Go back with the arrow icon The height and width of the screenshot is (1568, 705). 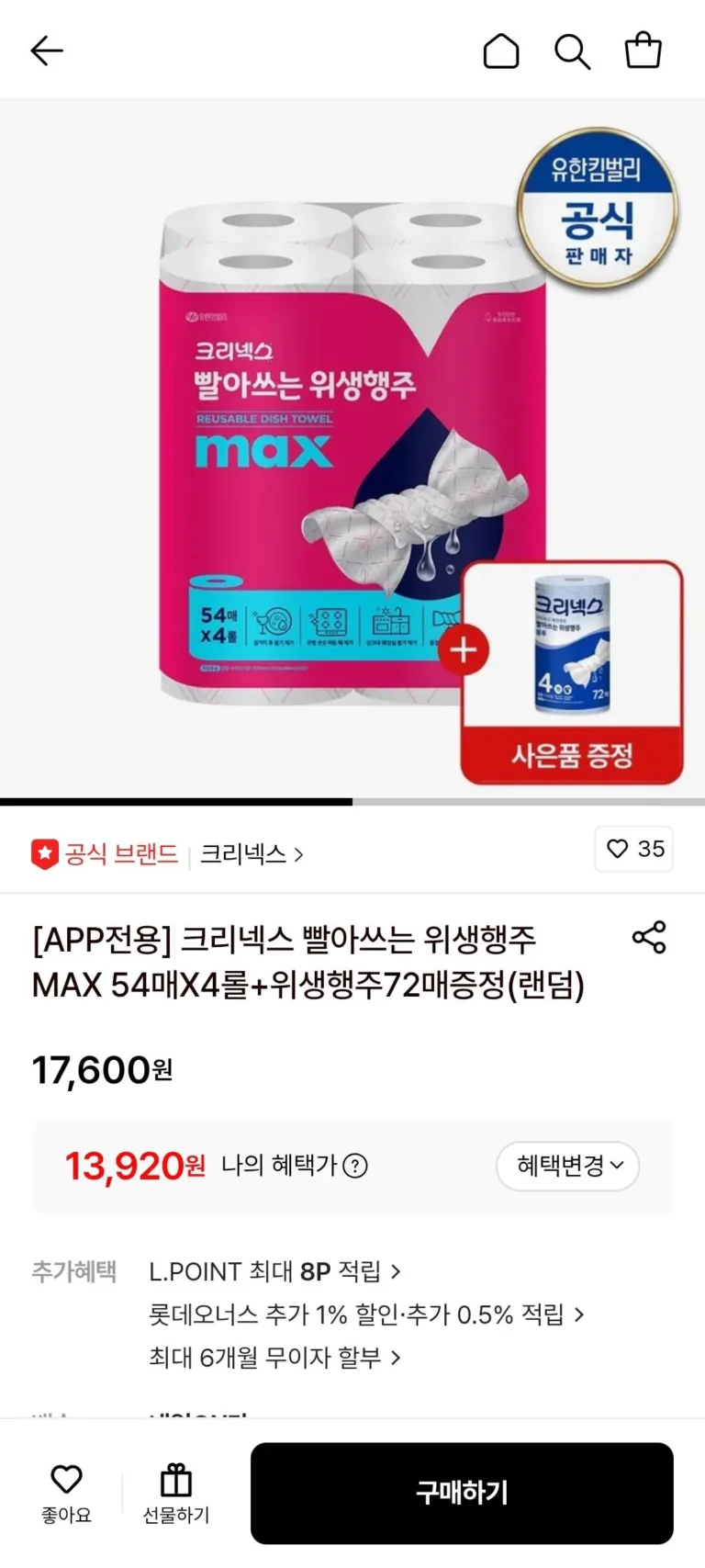47,51
